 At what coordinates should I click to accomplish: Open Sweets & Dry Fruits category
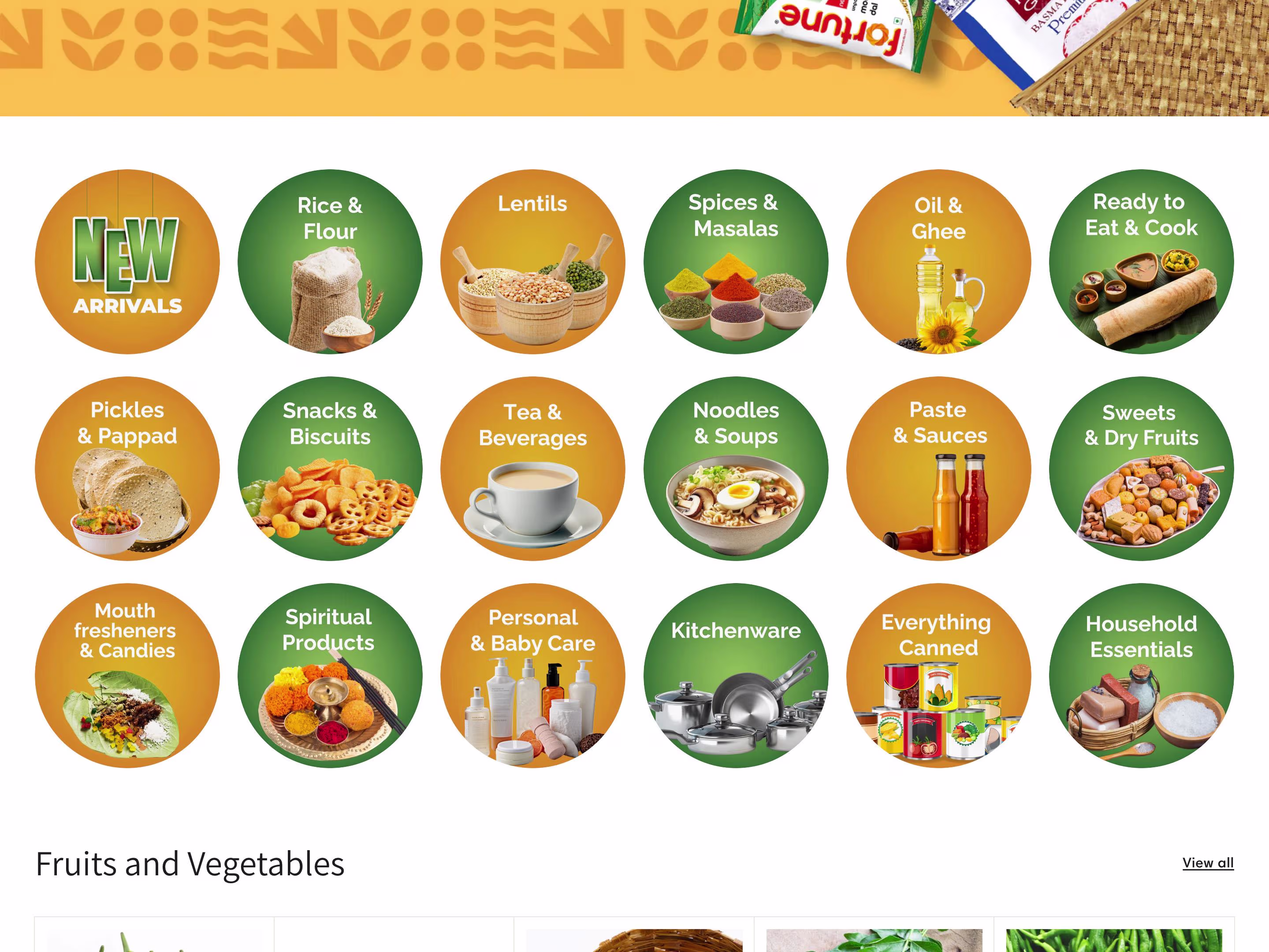[1141, 469]
